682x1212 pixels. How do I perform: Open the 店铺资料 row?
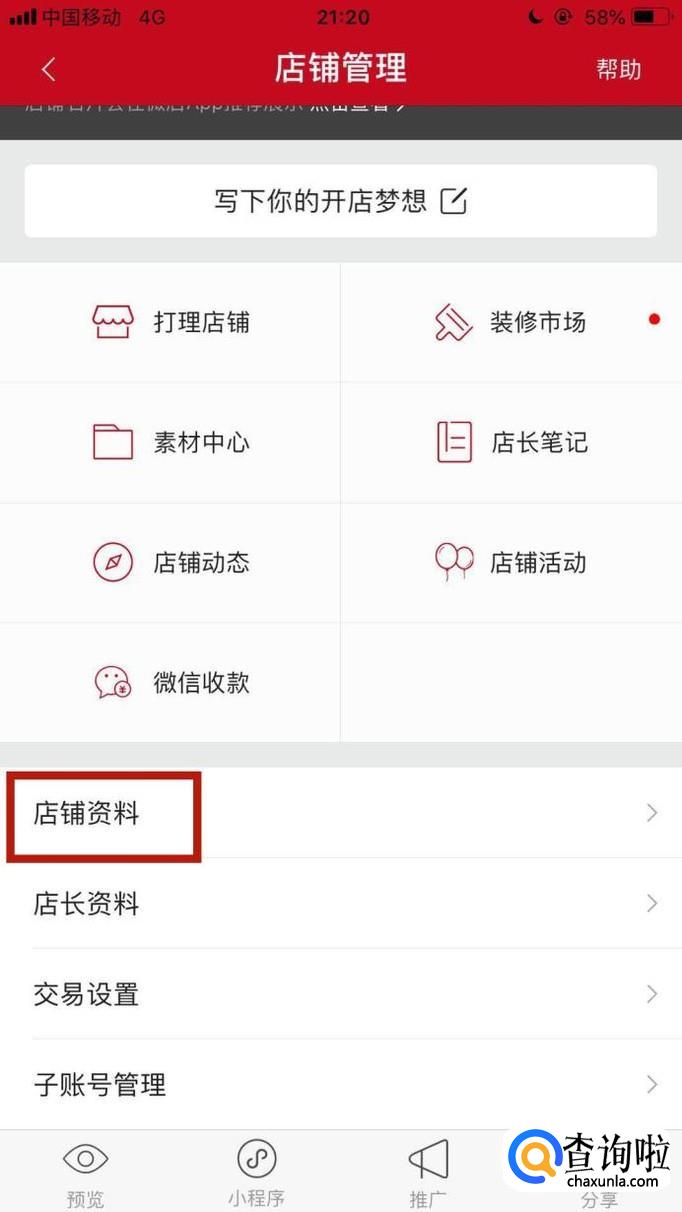[x=340, y=813]
